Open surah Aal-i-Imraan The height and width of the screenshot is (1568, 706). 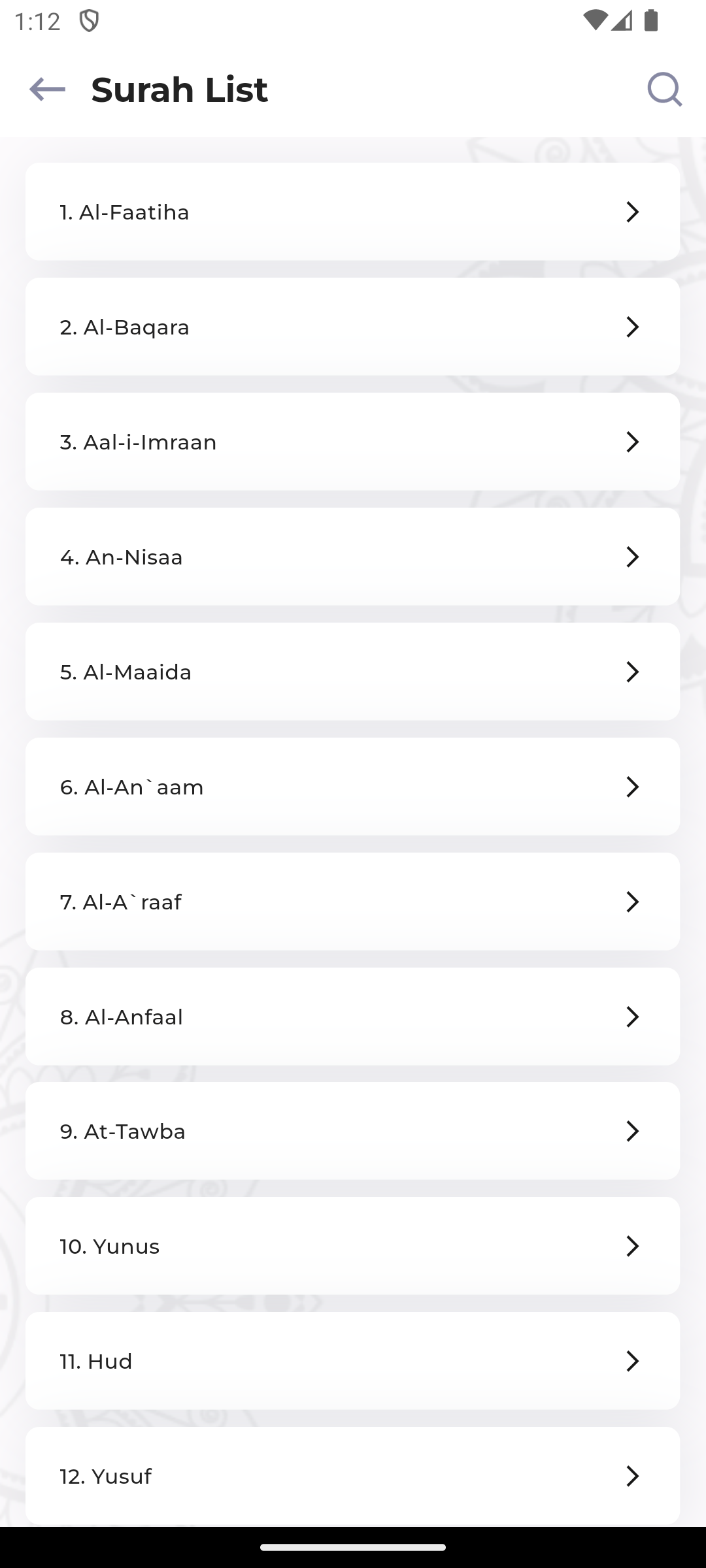coord(353,442)
